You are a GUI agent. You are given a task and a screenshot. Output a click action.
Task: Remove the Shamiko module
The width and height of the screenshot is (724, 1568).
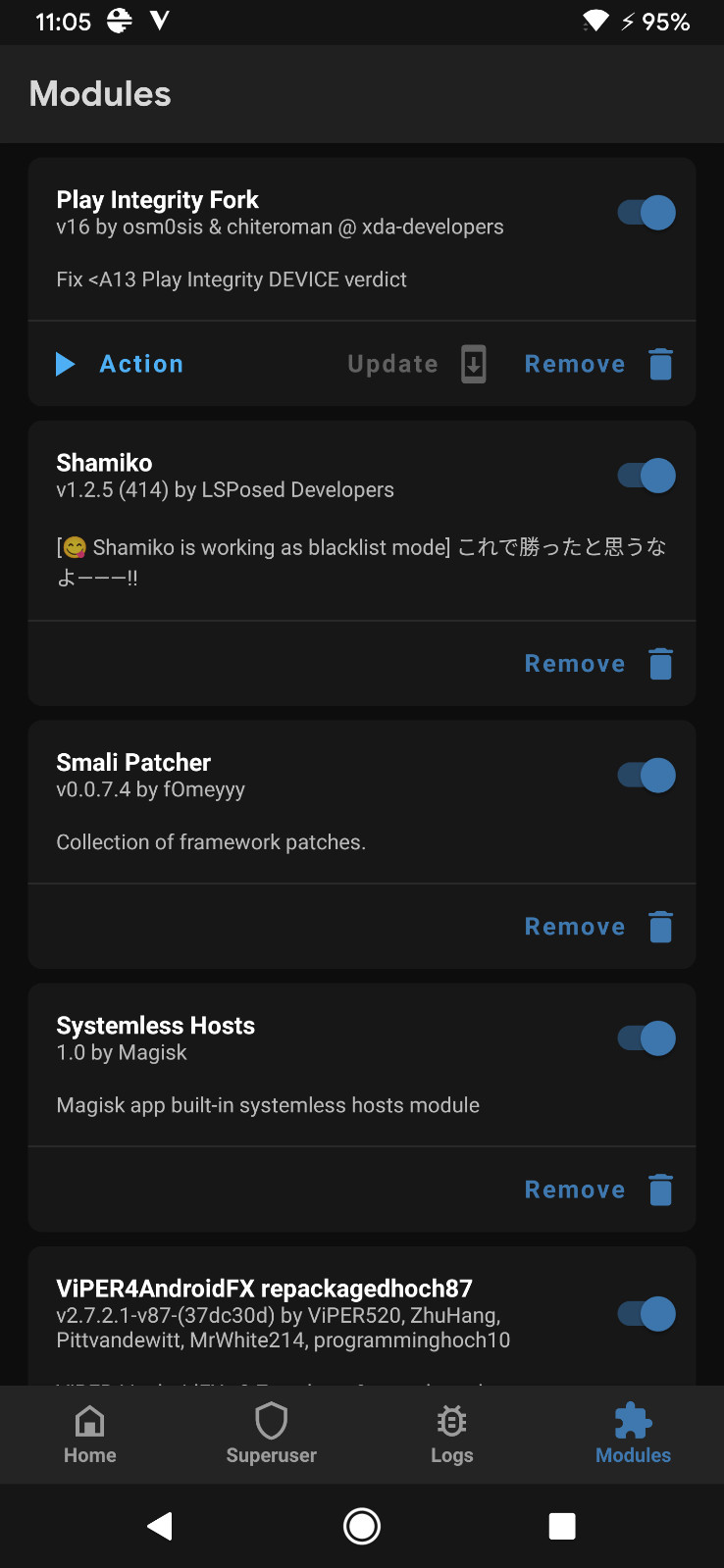[599, 664]
